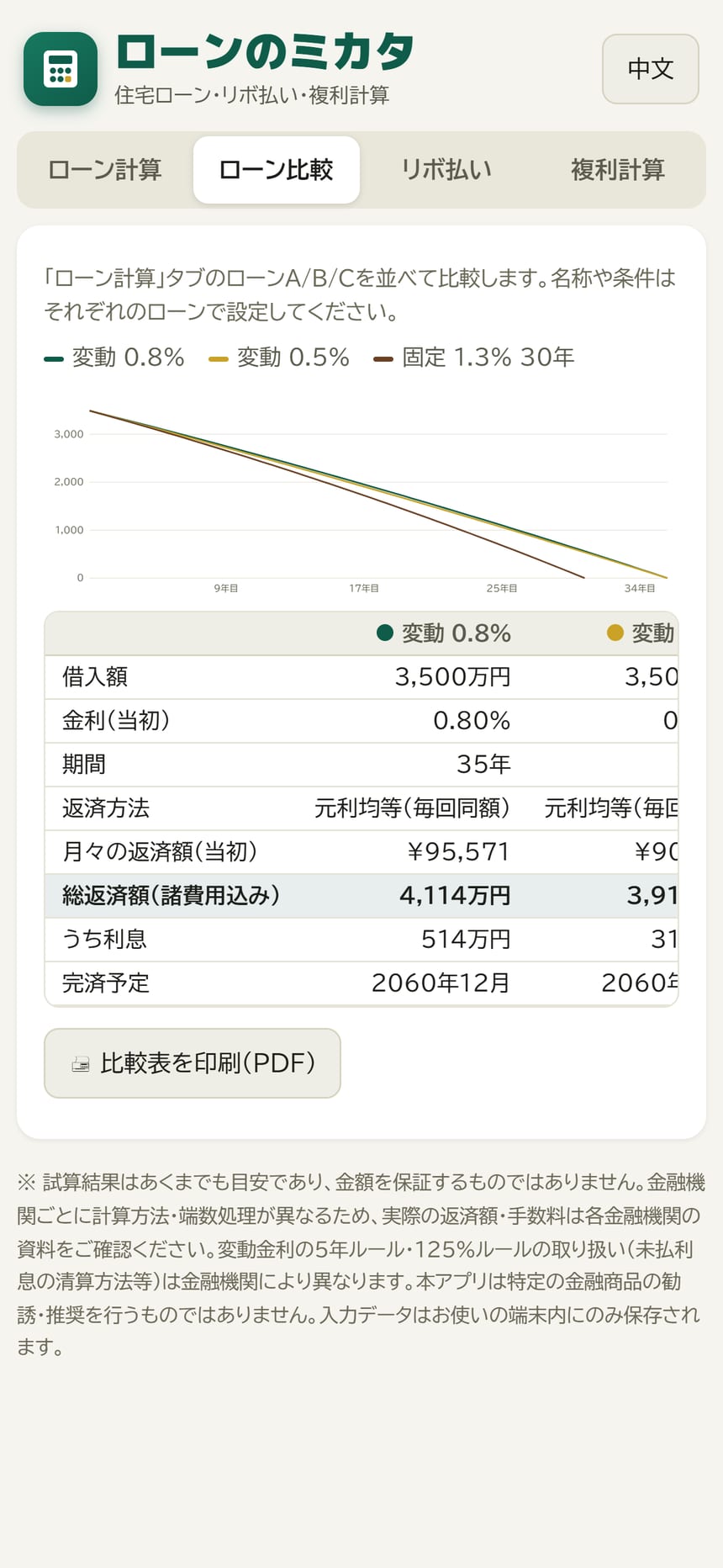Screen dimensions: 723x1568
Task: Select the ローン比較 tab
Action: 277,170
